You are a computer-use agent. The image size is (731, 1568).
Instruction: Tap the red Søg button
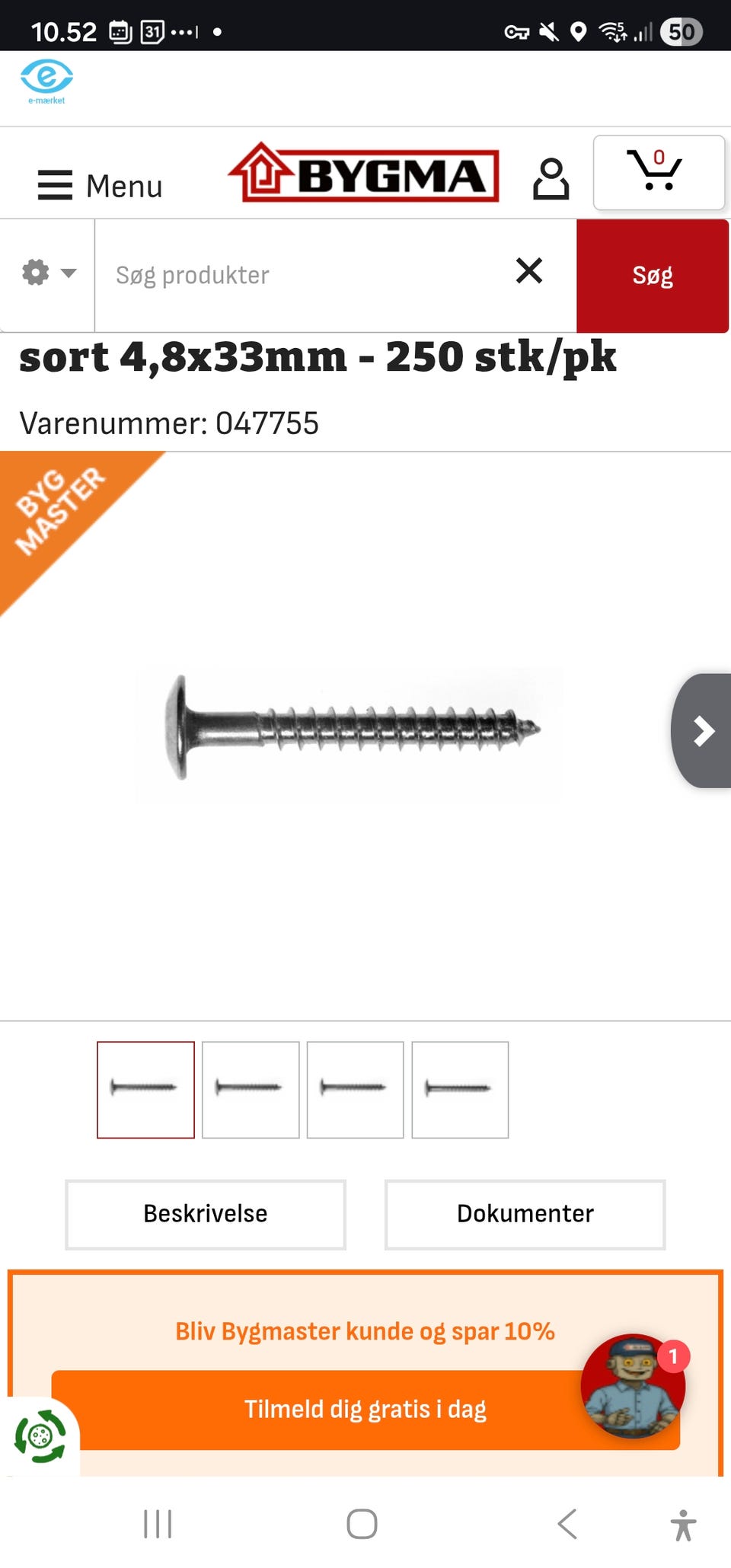(x=653, y=276)
